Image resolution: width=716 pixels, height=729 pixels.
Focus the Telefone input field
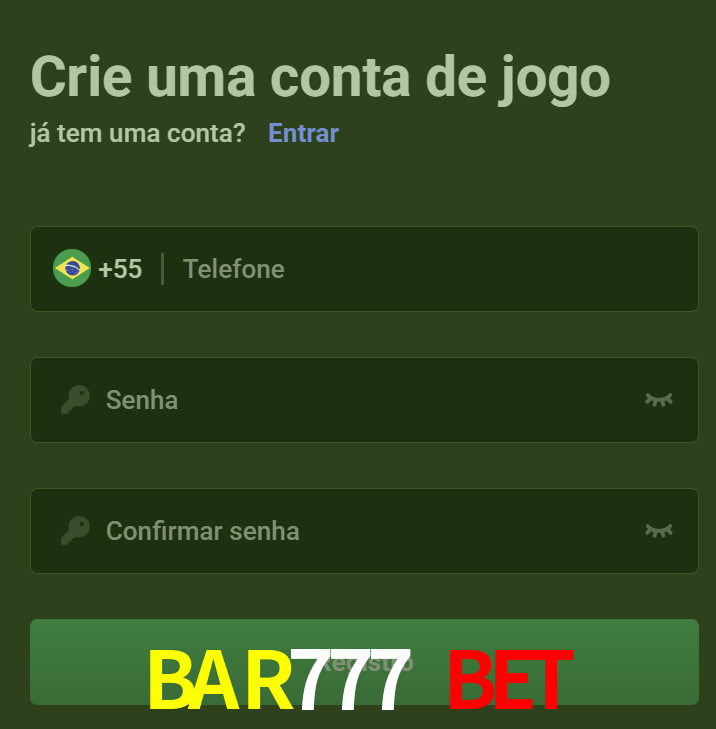[430, 269]
